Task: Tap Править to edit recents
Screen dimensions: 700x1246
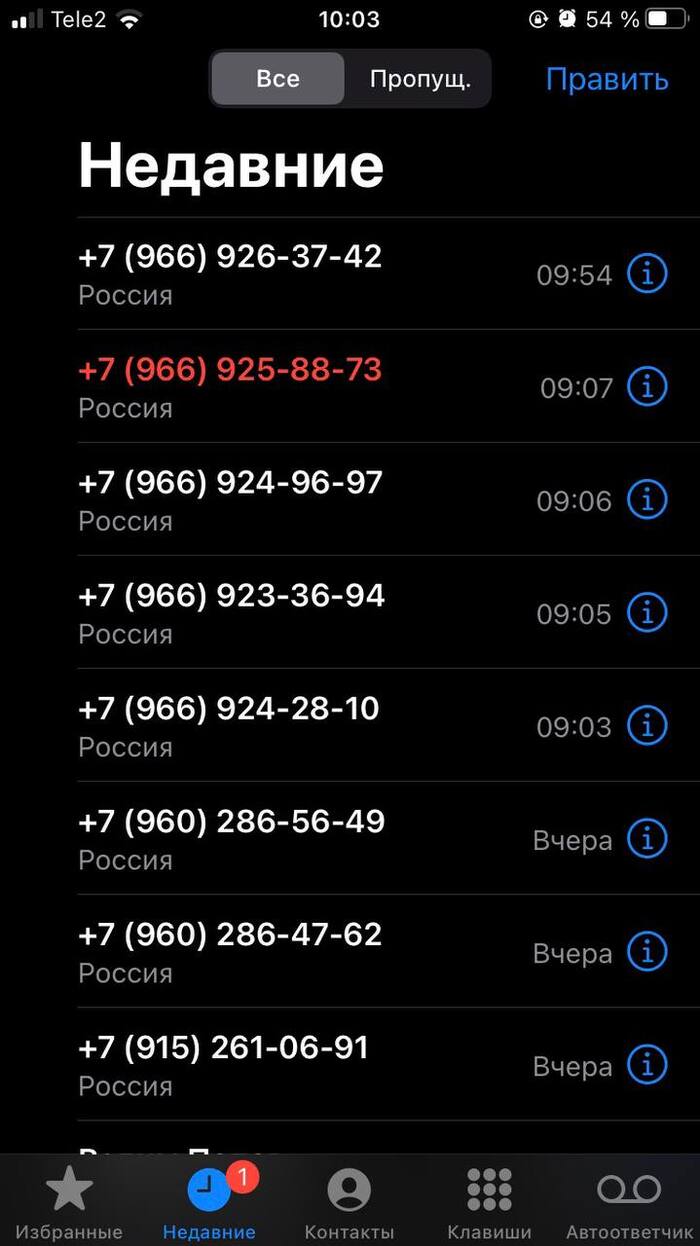Action: [606, 79]
